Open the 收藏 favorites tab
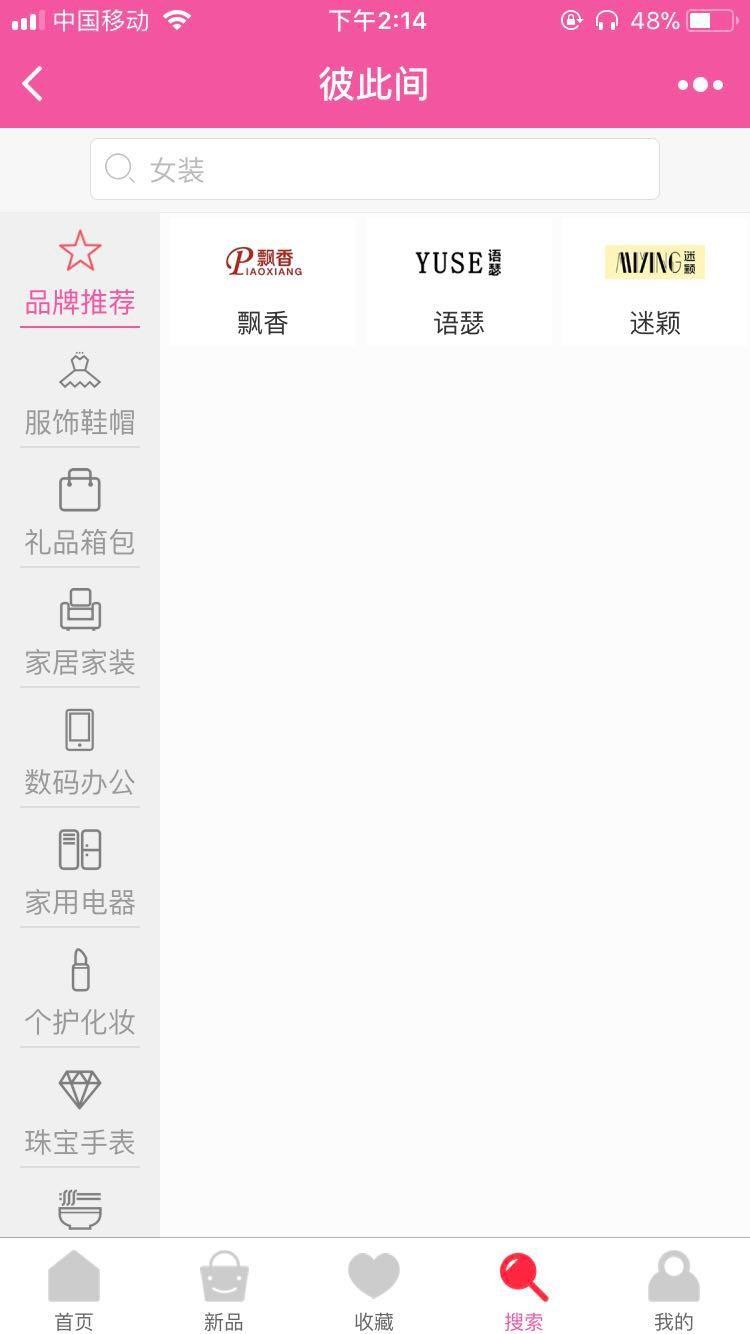The height and width of the screenshot is (1334, 750). click(x=374, y=1290)
